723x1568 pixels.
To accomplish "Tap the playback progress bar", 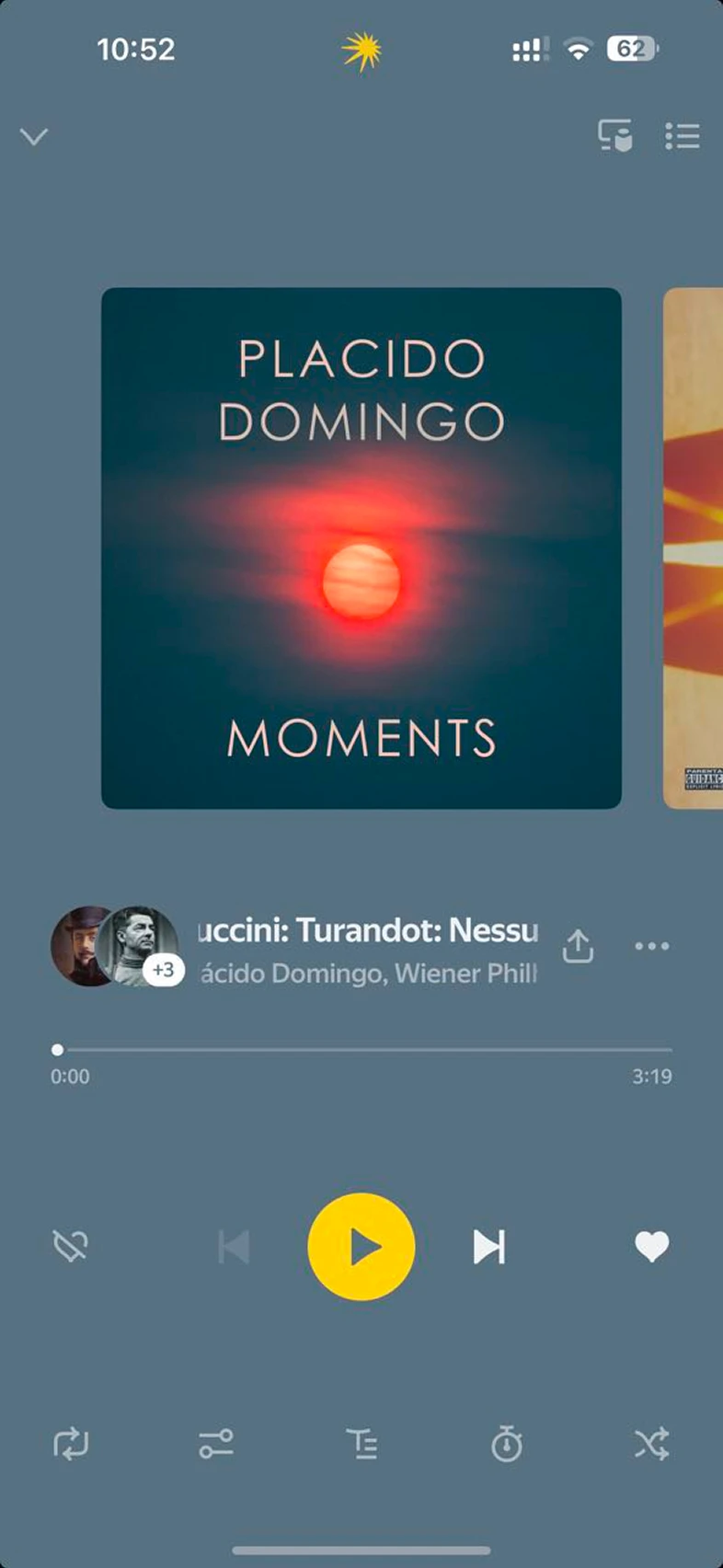I will pyautogui.click(x=361, y=1049).
